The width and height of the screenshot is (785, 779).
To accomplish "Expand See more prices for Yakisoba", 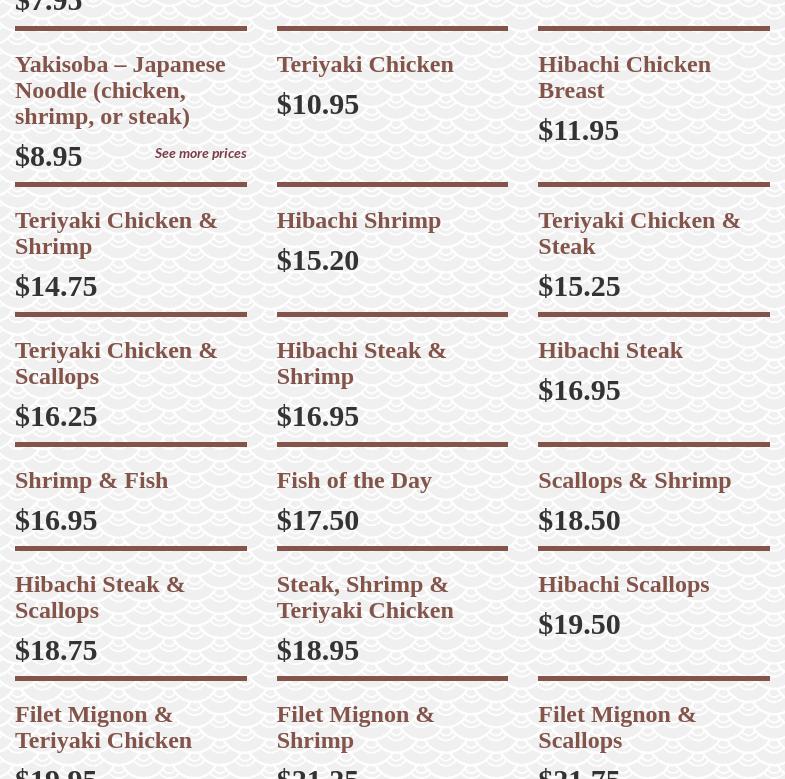I will [200, 154].
